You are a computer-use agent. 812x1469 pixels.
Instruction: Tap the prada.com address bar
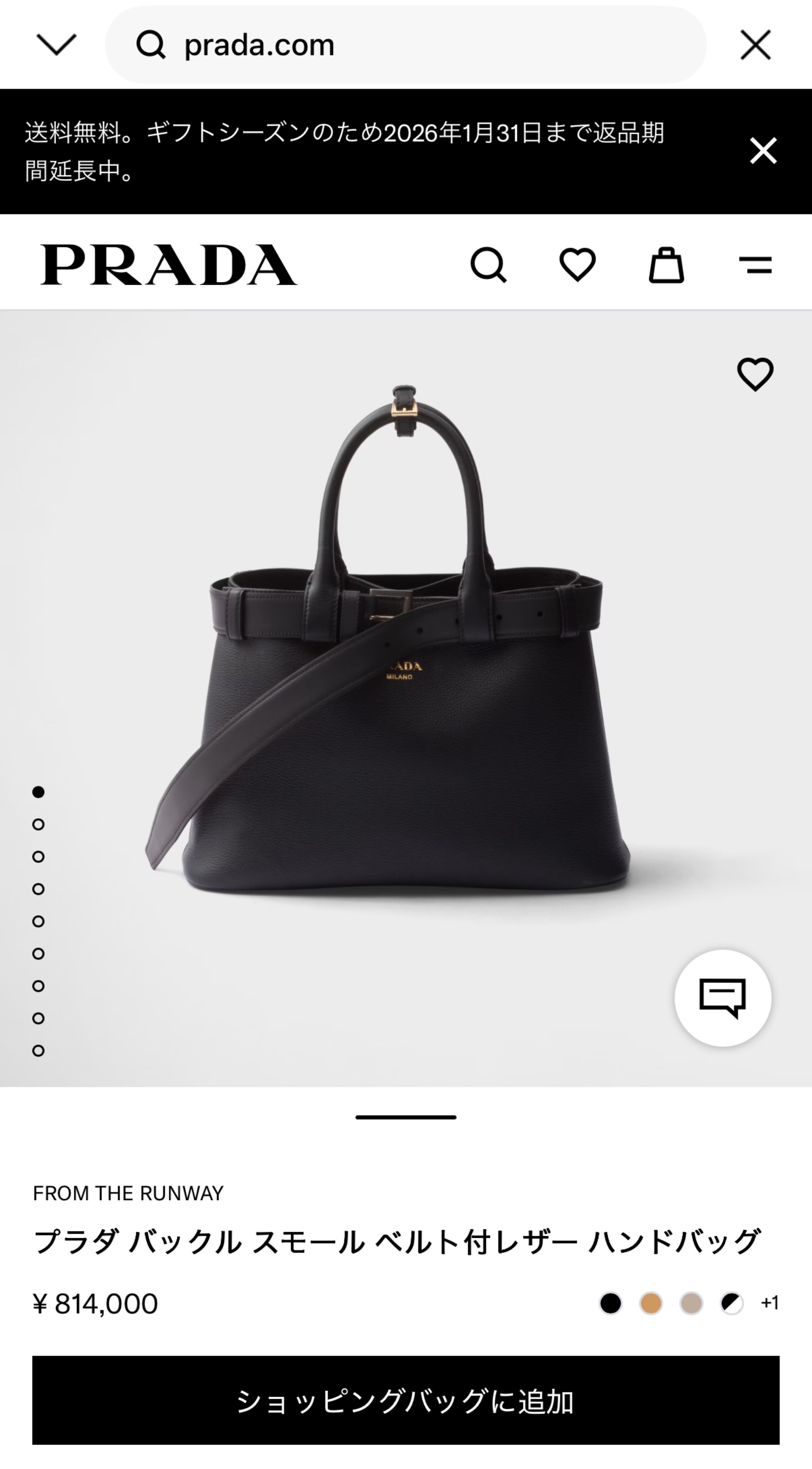click(x=406, y=44)
